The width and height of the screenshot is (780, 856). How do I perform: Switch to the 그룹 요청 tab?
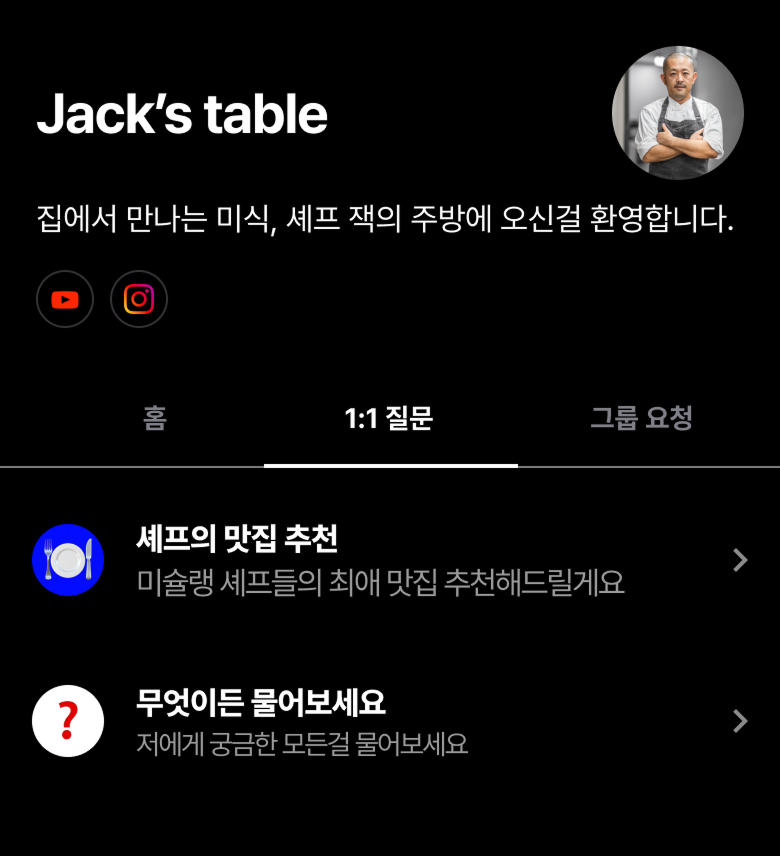(x=641, y=418)
